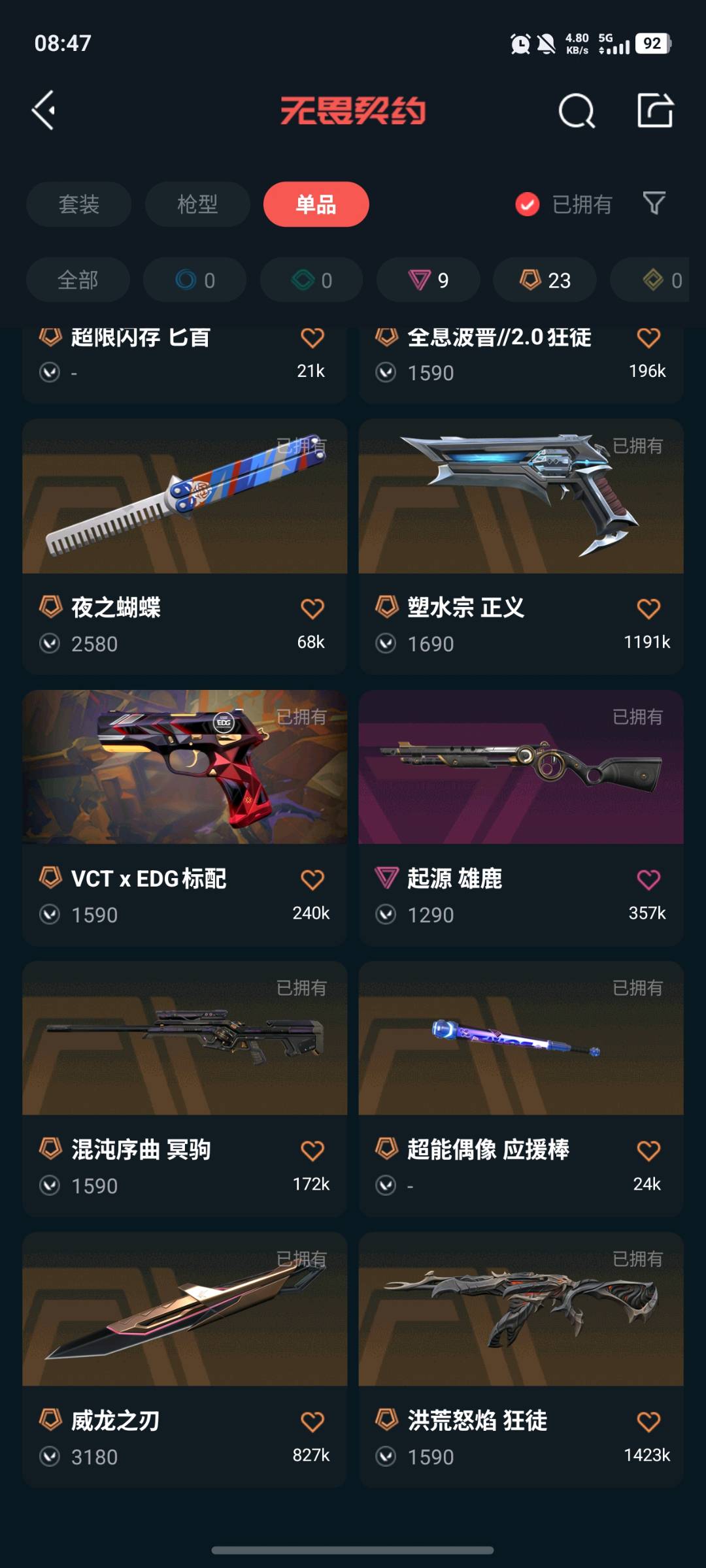The width and height of the screenshot is (706, 1568).
Task: Open the search icon
Action: [577, 110]
